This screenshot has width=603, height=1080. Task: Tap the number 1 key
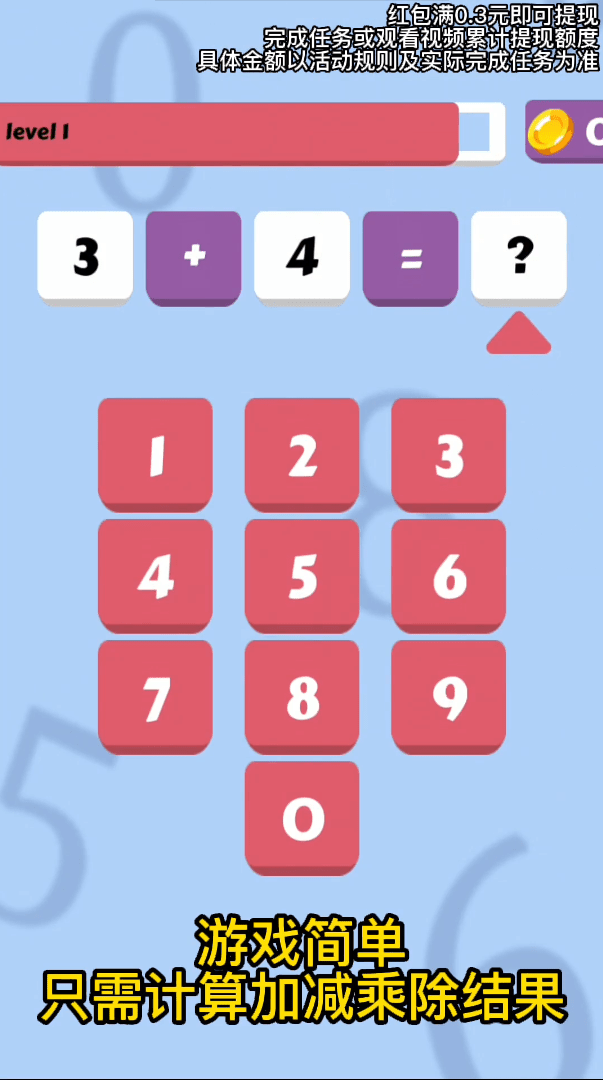tap(155, 454)
